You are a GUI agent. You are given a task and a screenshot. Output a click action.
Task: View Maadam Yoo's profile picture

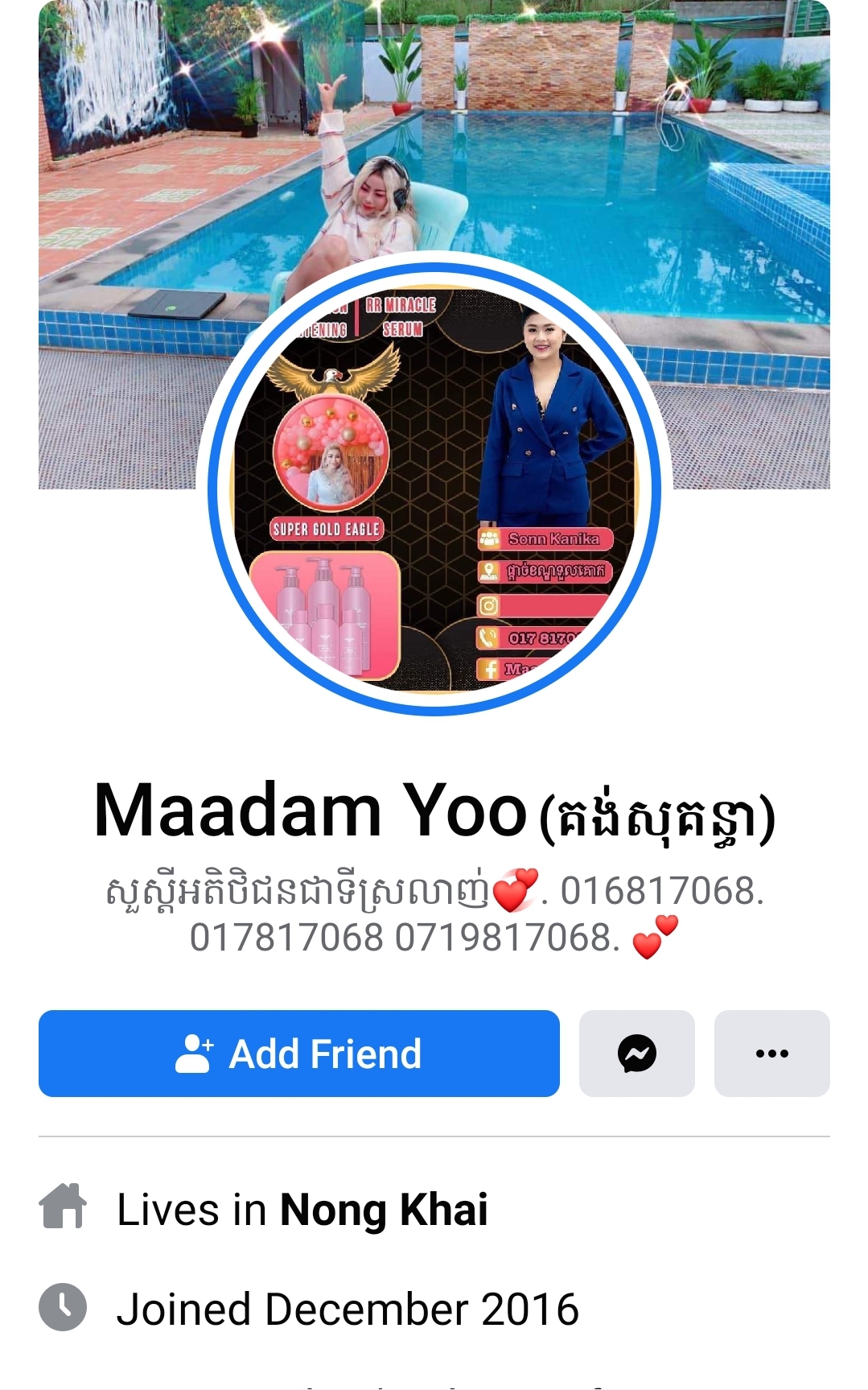click(434, 489)
